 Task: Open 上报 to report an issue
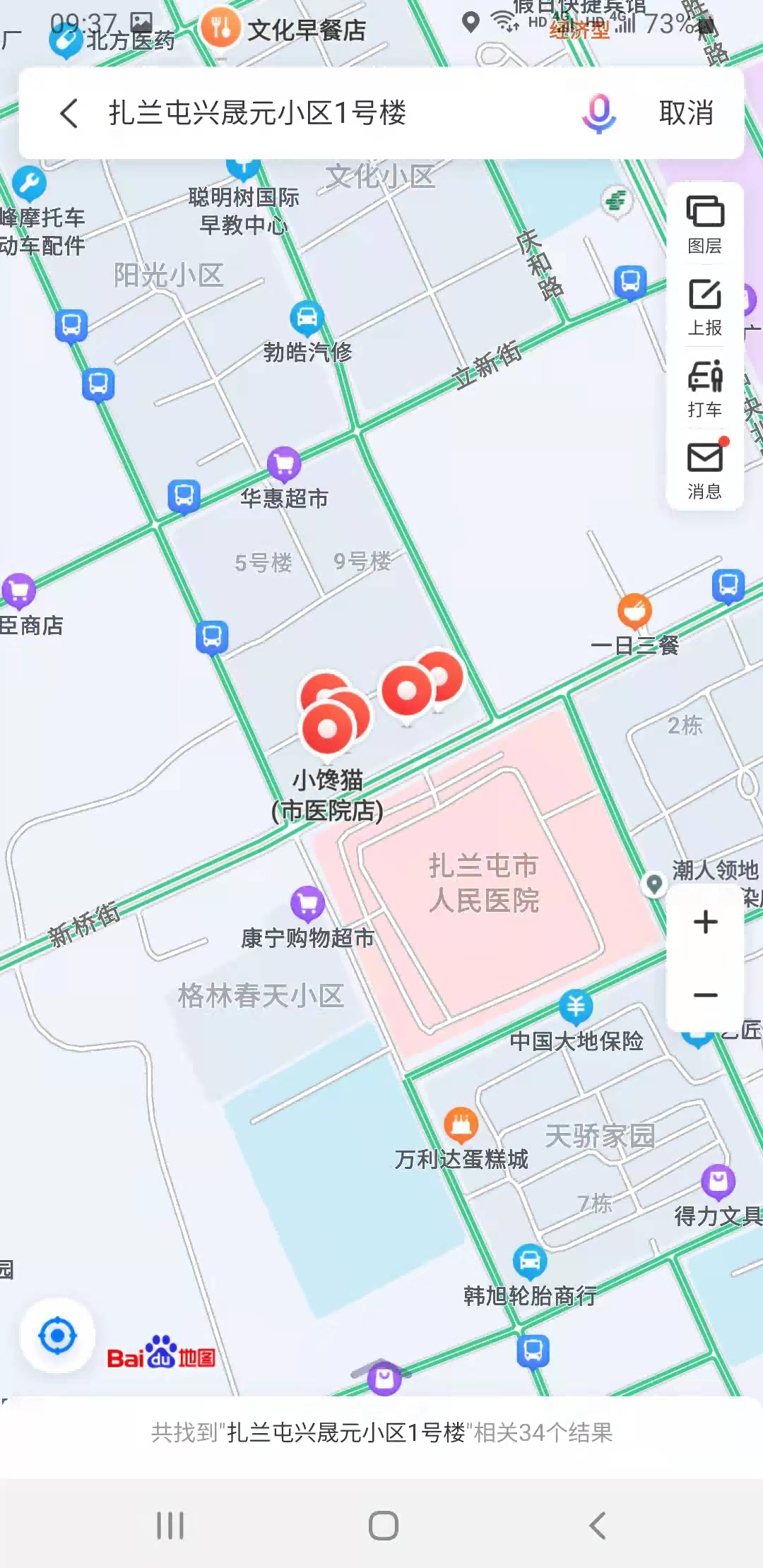coord(704,307)
